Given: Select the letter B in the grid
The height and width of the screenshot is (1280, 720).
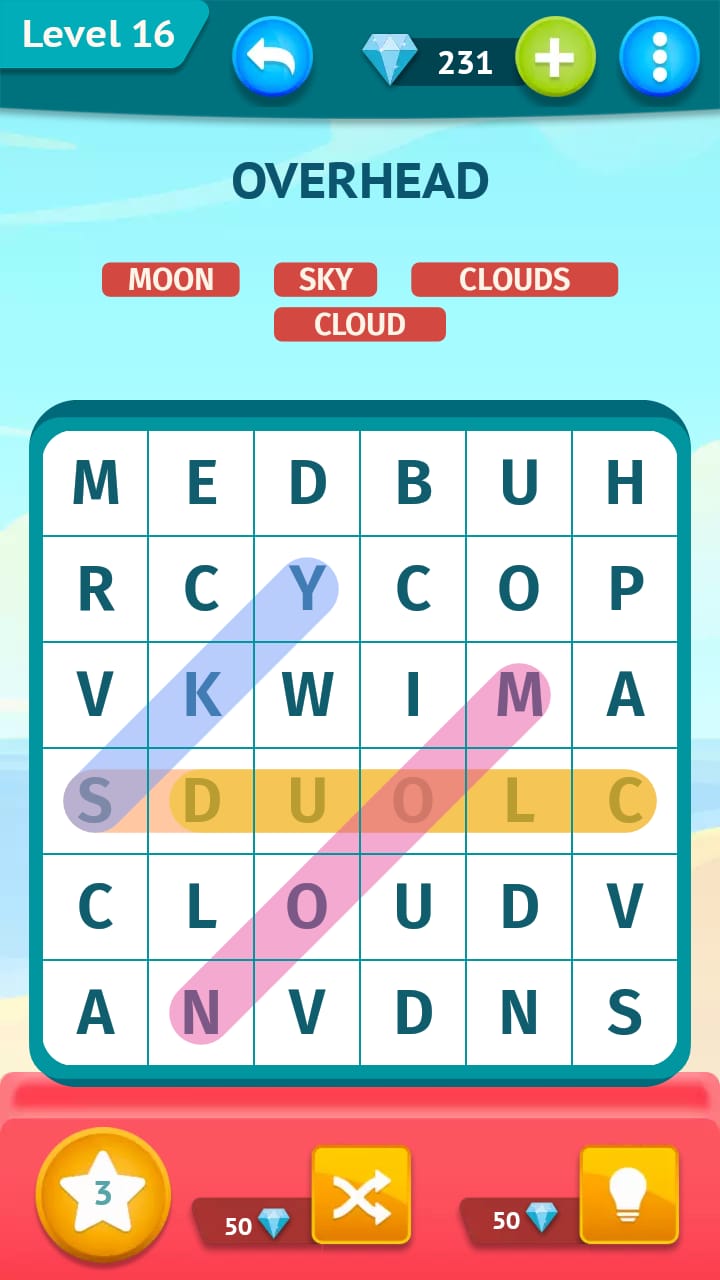Looking at the screenshot, I should 413,483.
